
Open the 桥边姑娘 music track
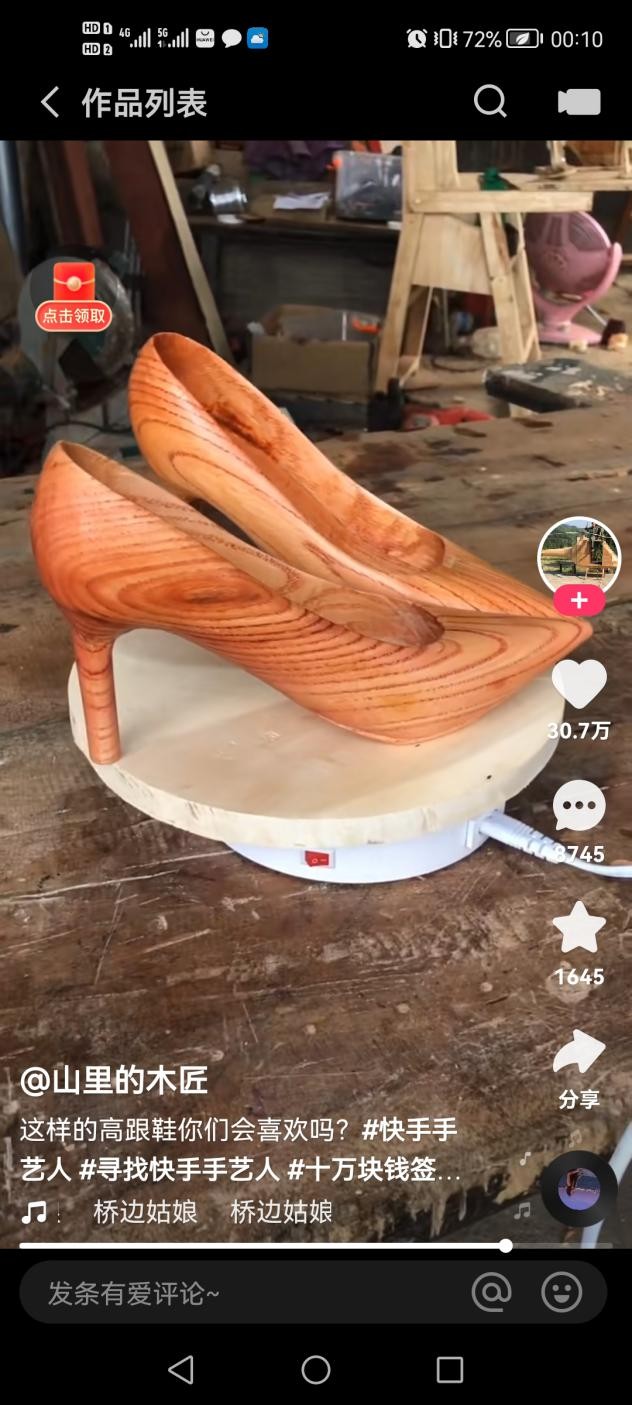pyautogui.click(x=145, y=1212)
